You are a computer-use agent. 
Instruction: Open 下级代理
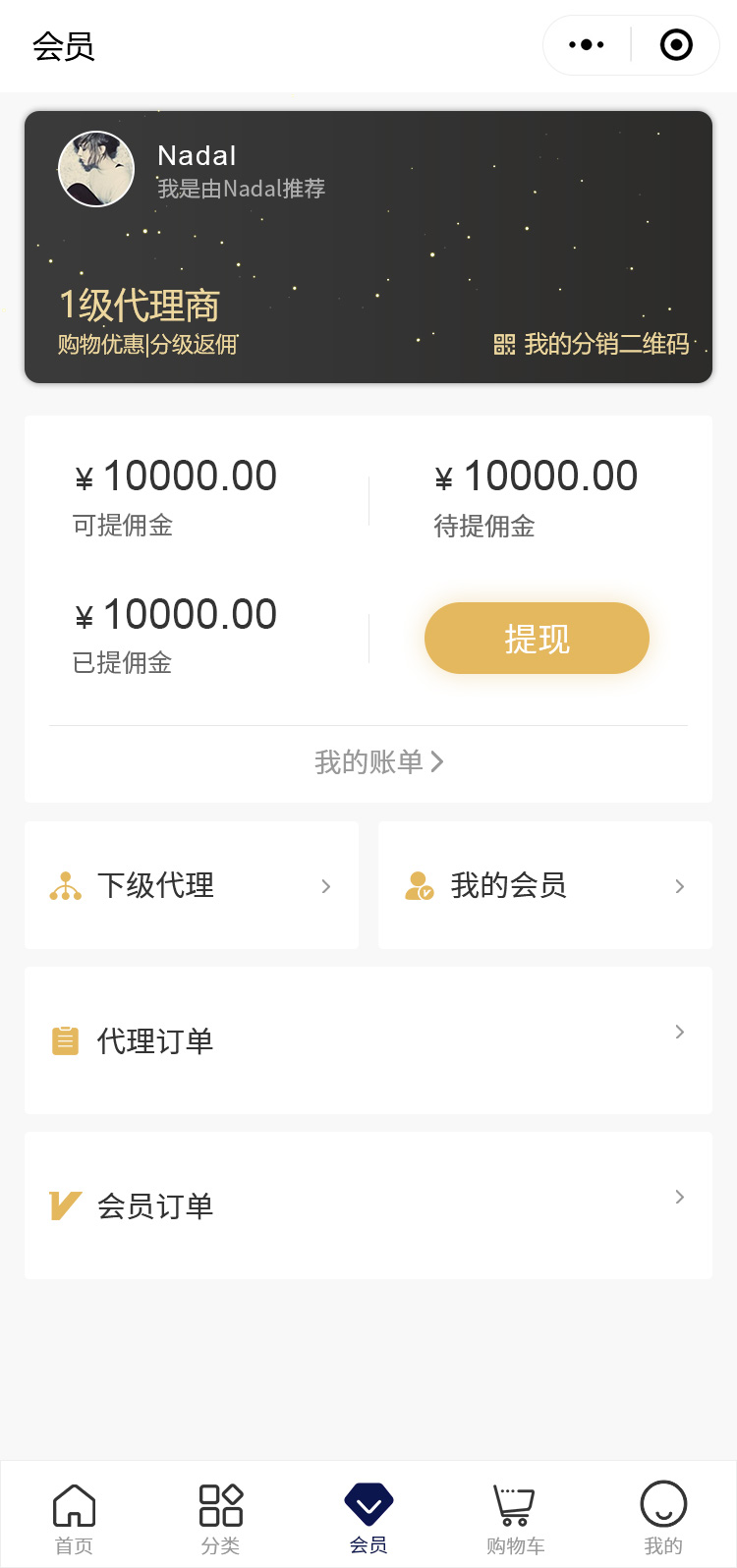[x=192, y=885]
